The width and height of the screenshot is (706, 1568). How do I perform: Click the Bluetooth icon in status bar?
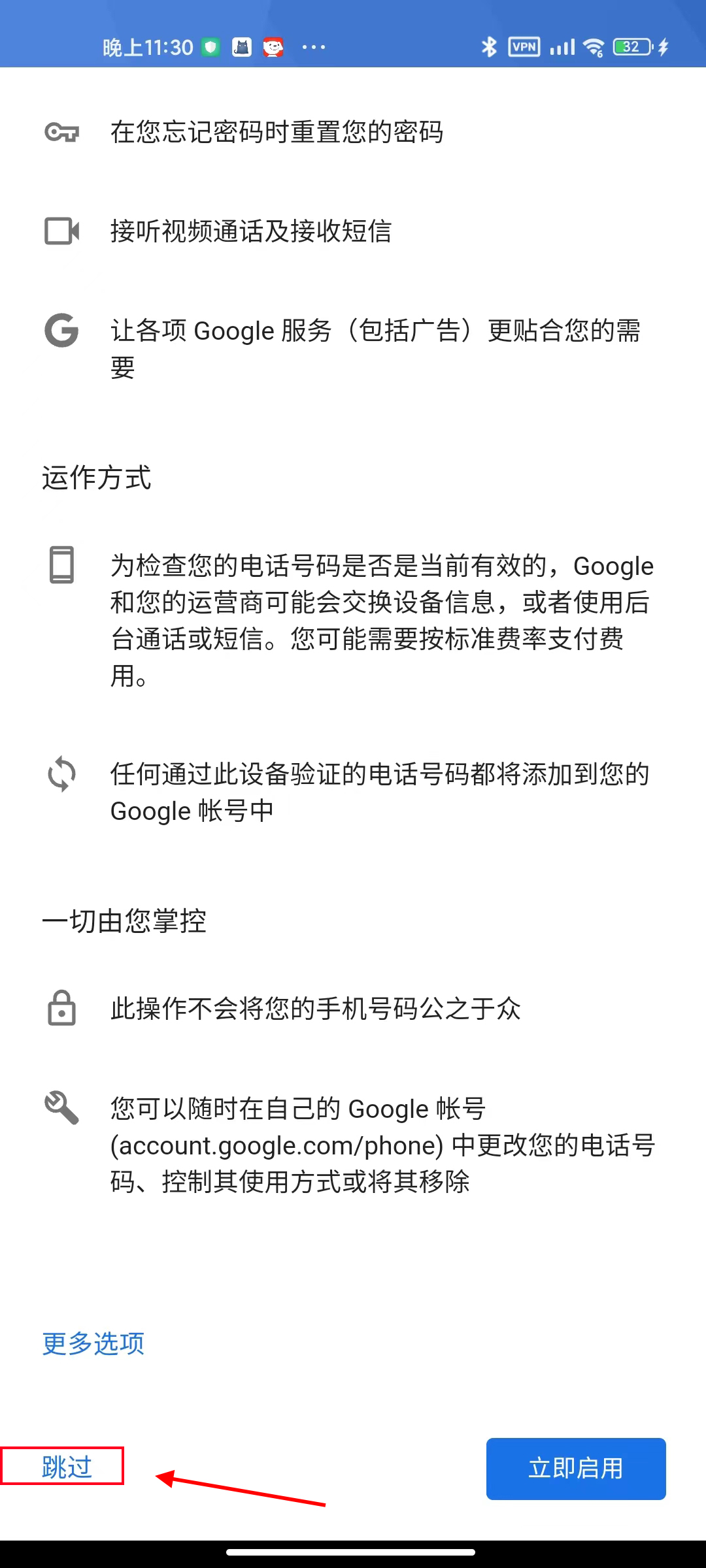[x=488, y=46]
